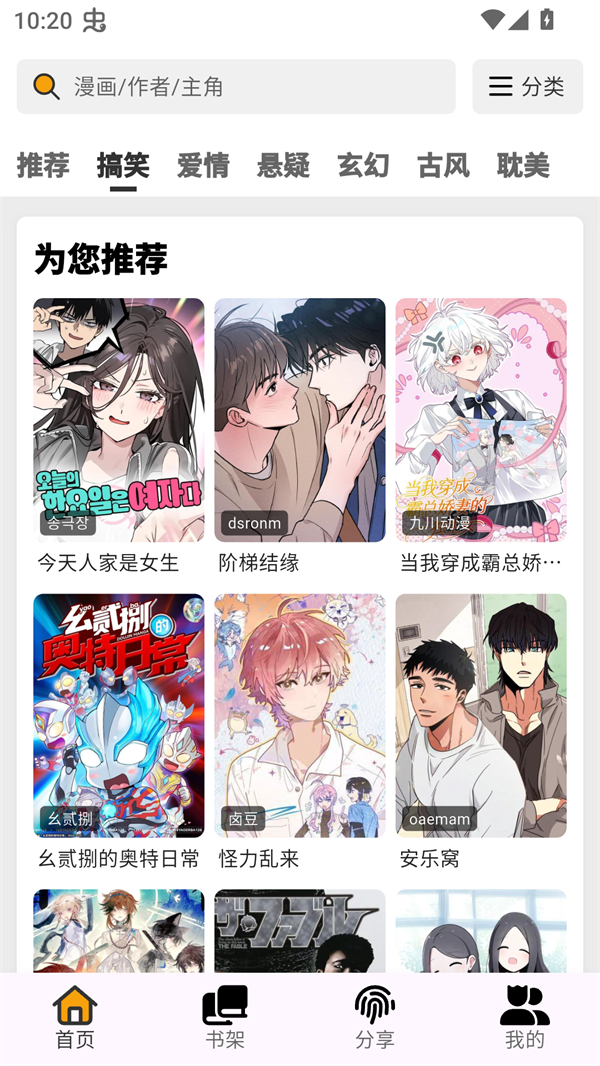The image size is (600, 1066).
Task: Go to the 玄幻 tab
Action: (363, 165)
